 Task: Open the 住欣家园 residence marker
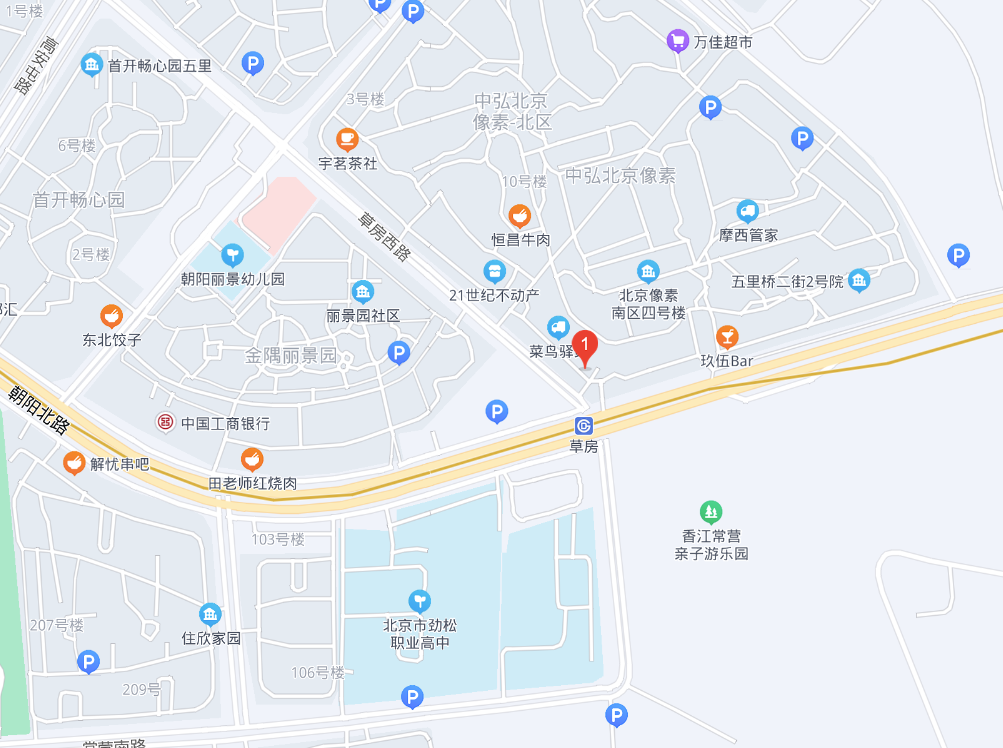[x=210, y=613]
